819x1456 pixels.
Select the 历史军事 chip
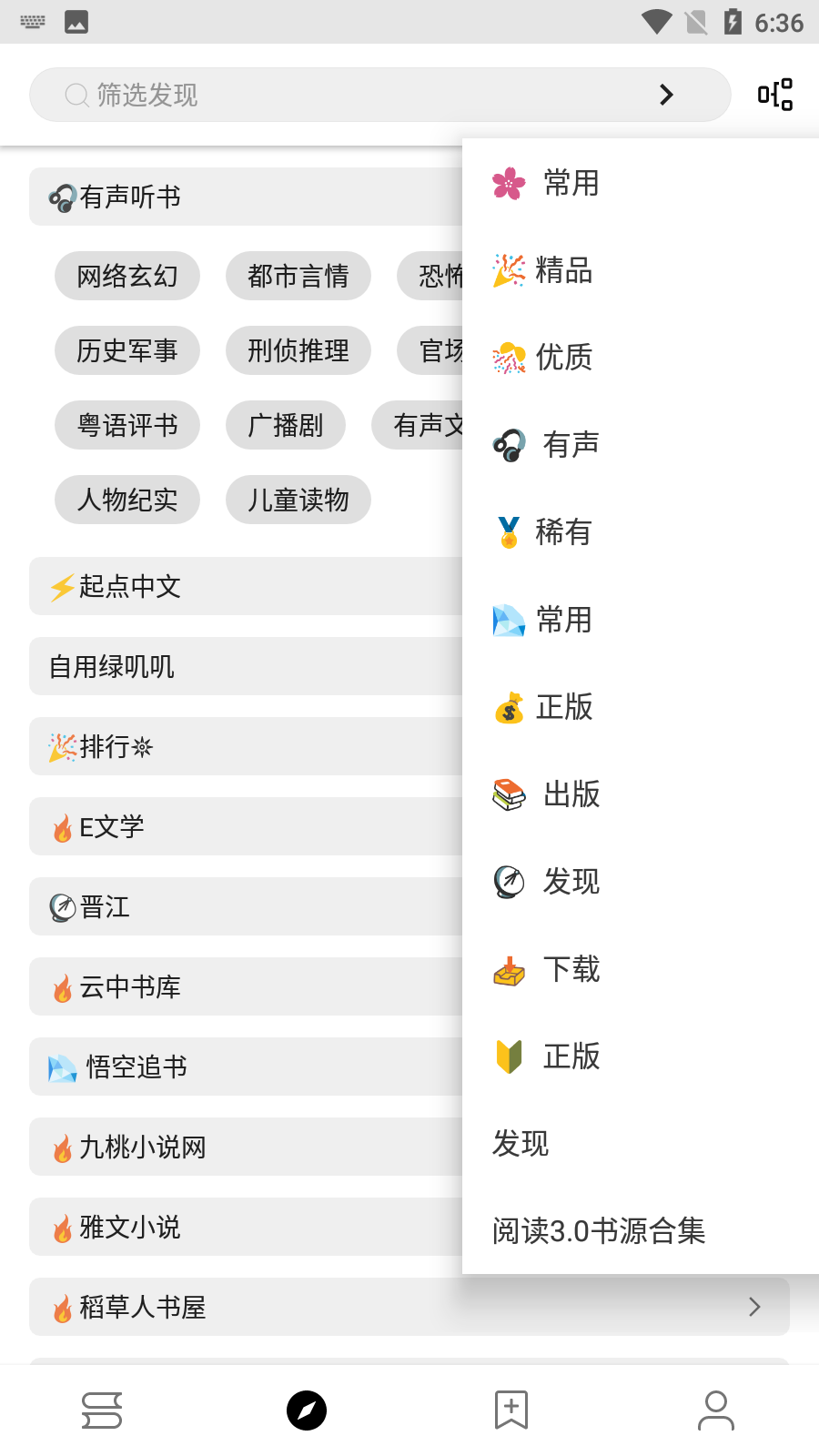[127, 350]
